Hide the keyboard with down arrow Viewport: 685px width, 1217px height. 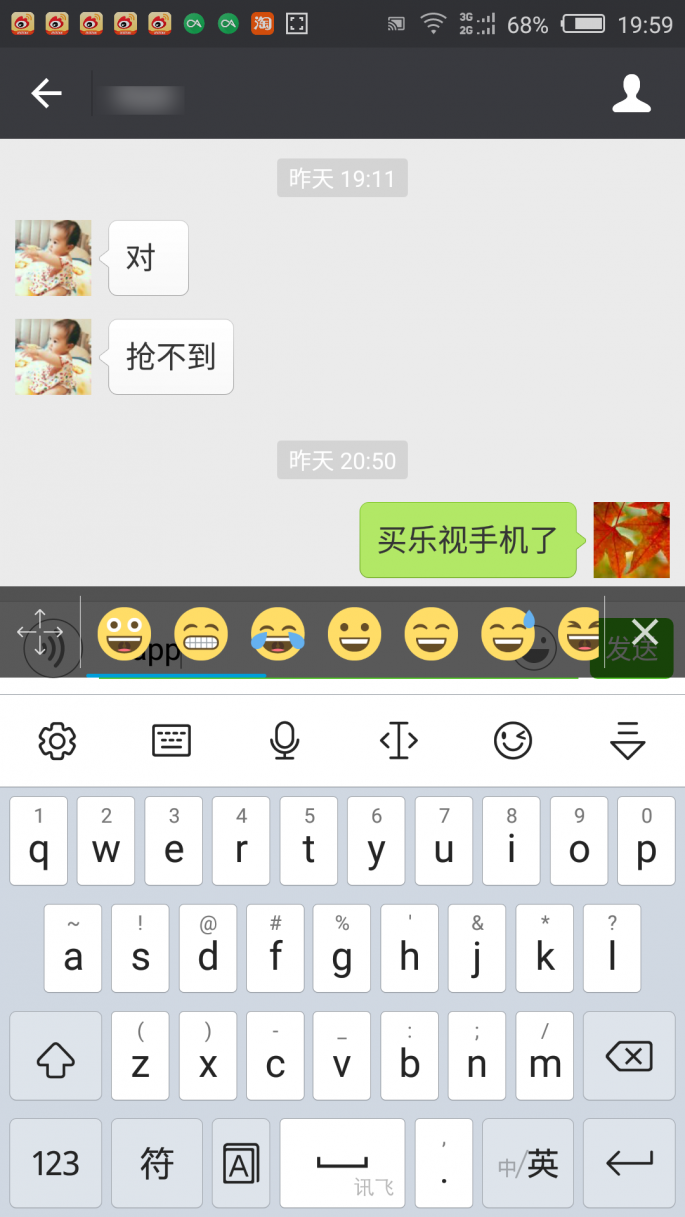[627, 741]
